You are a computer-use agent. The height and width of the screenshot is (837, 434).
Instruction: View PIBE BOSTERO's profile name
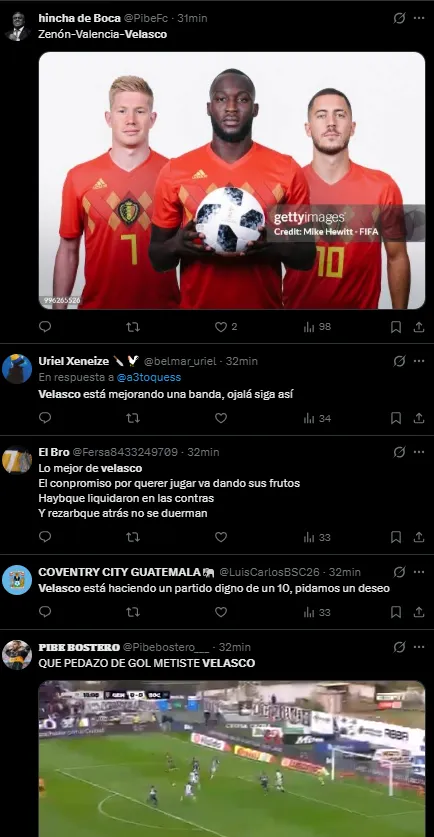pyautogui.click(x=79, y=647)
